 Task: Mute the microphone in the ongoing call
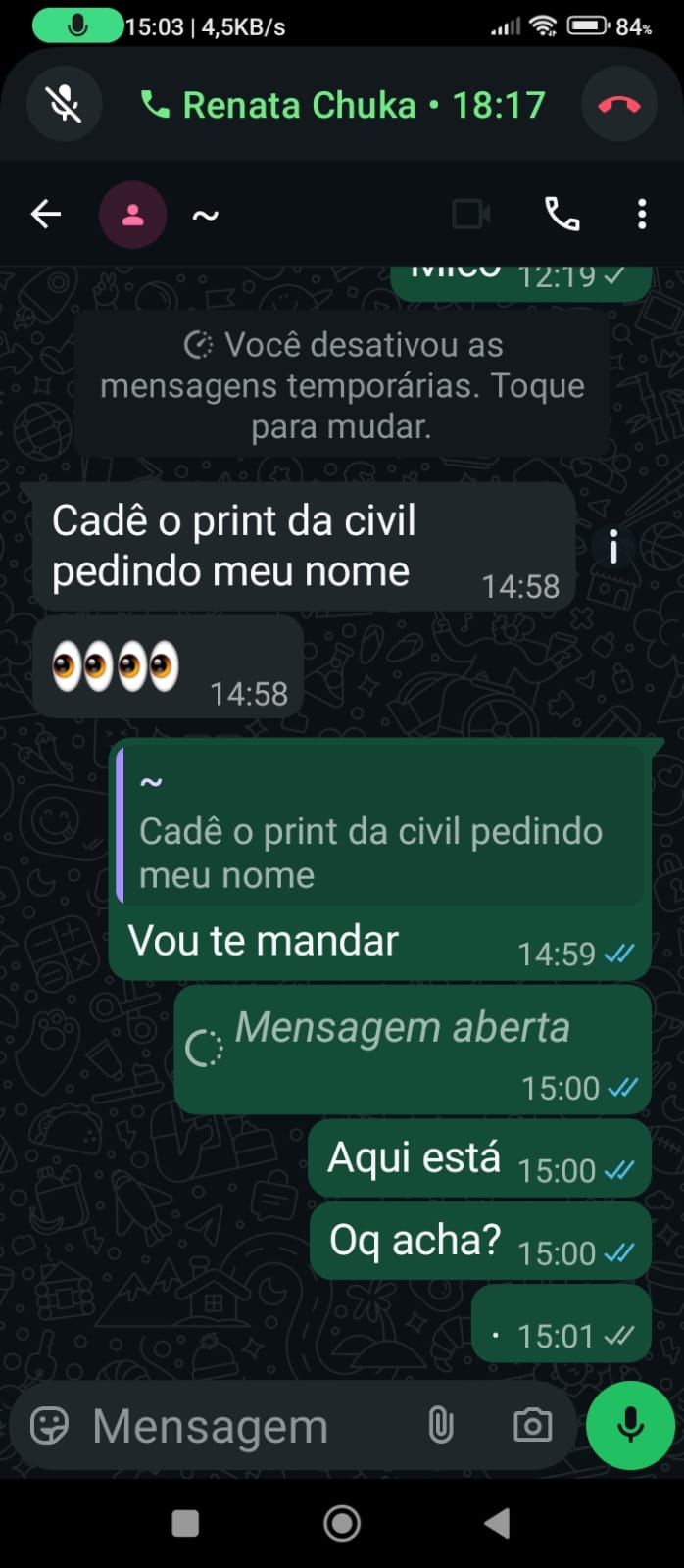[65, 104]
